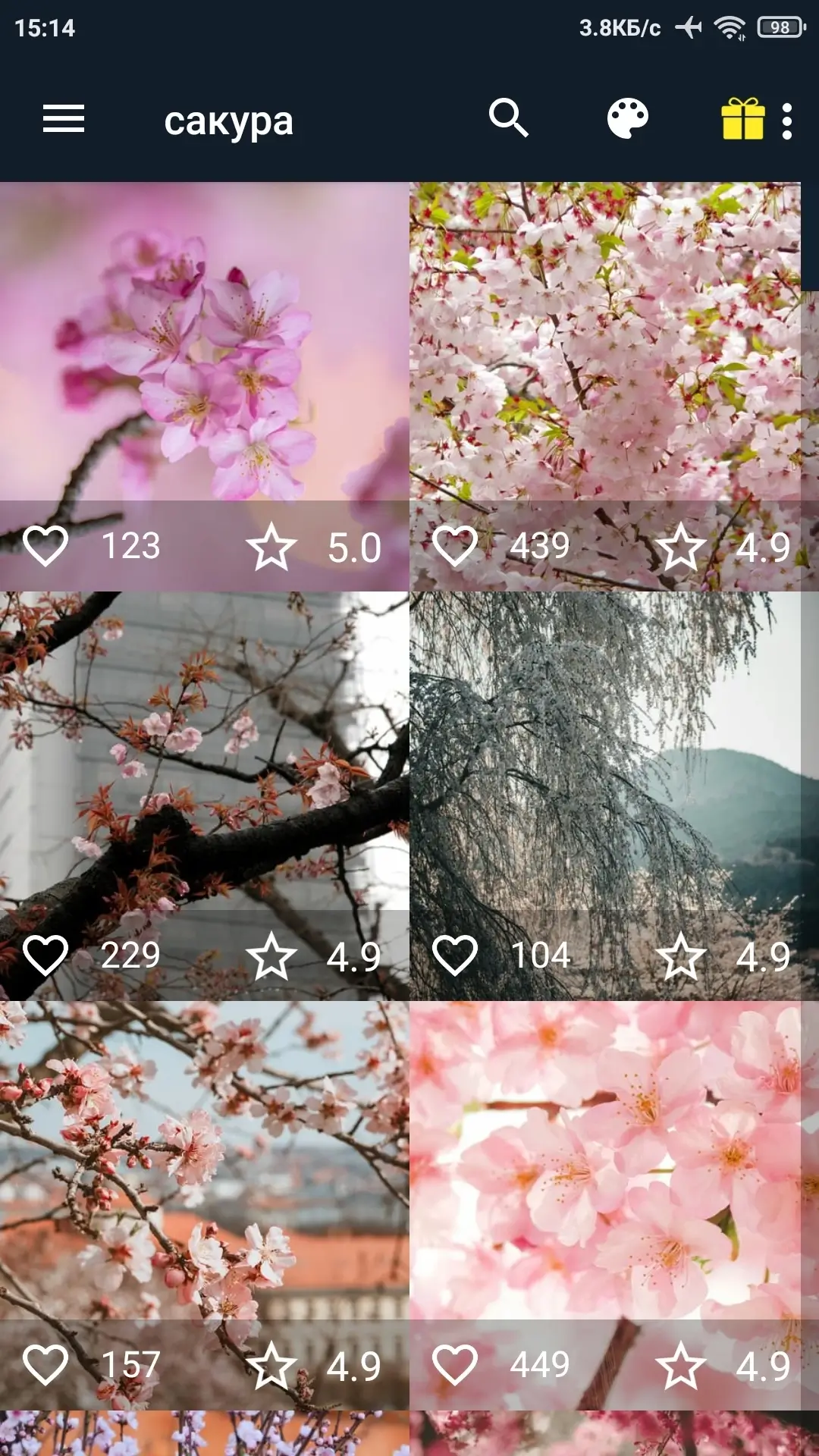Open the wallpaper with 104 likes

[607, 751]
